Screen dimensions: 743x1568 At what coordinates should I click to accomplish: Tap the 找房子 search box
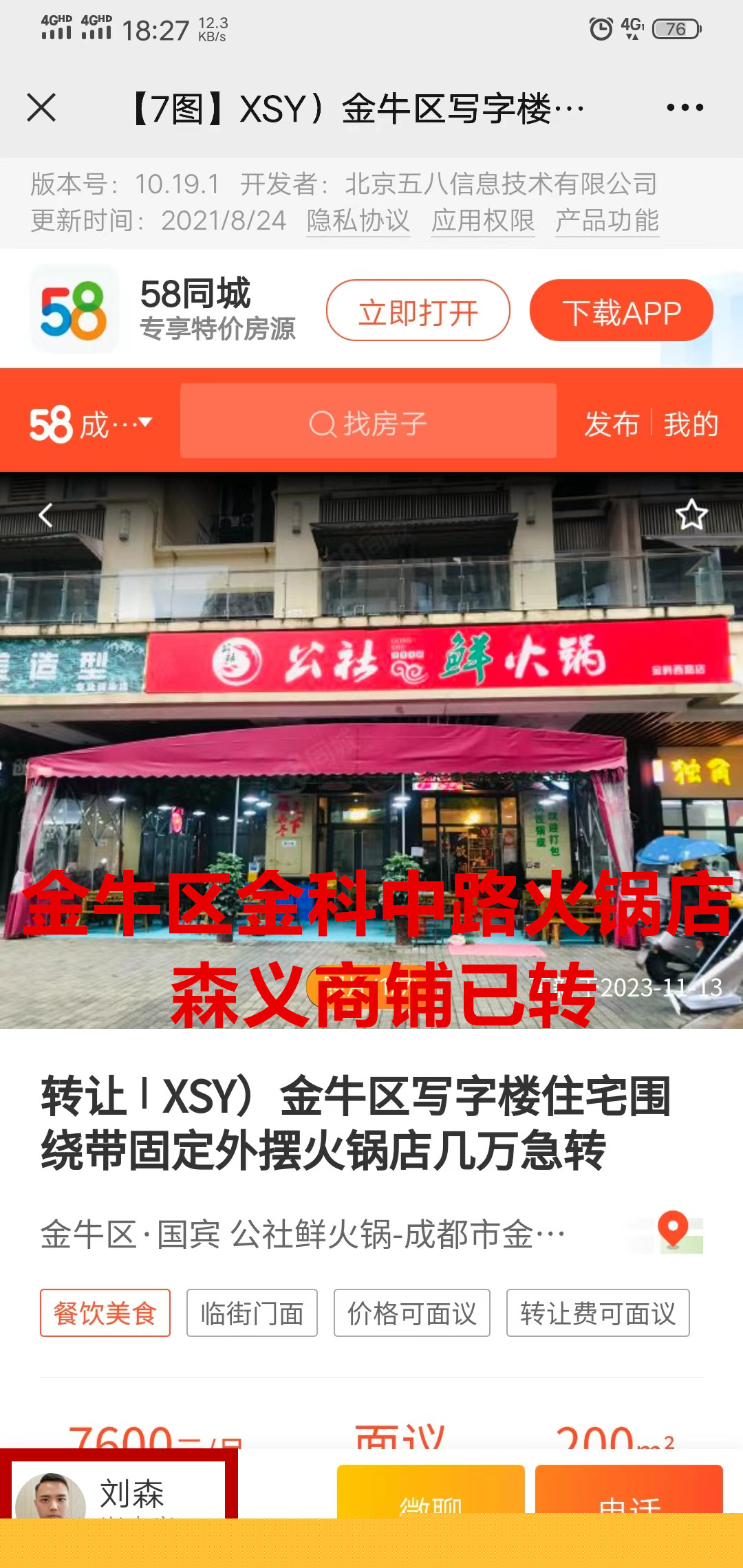368,422
